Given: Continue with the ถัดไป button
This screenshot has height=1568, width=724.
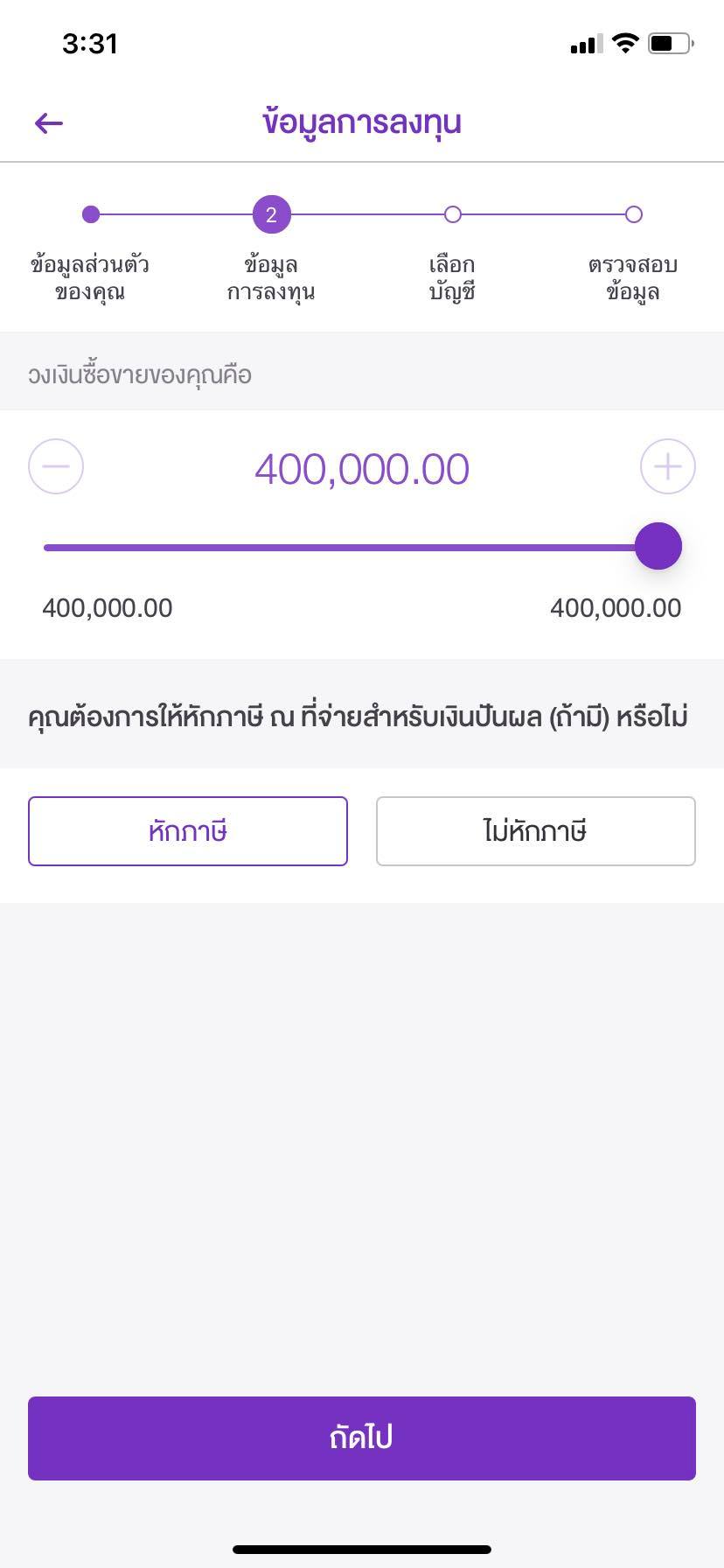Looking at the screenshot, I should click(x=362, y=1438).
